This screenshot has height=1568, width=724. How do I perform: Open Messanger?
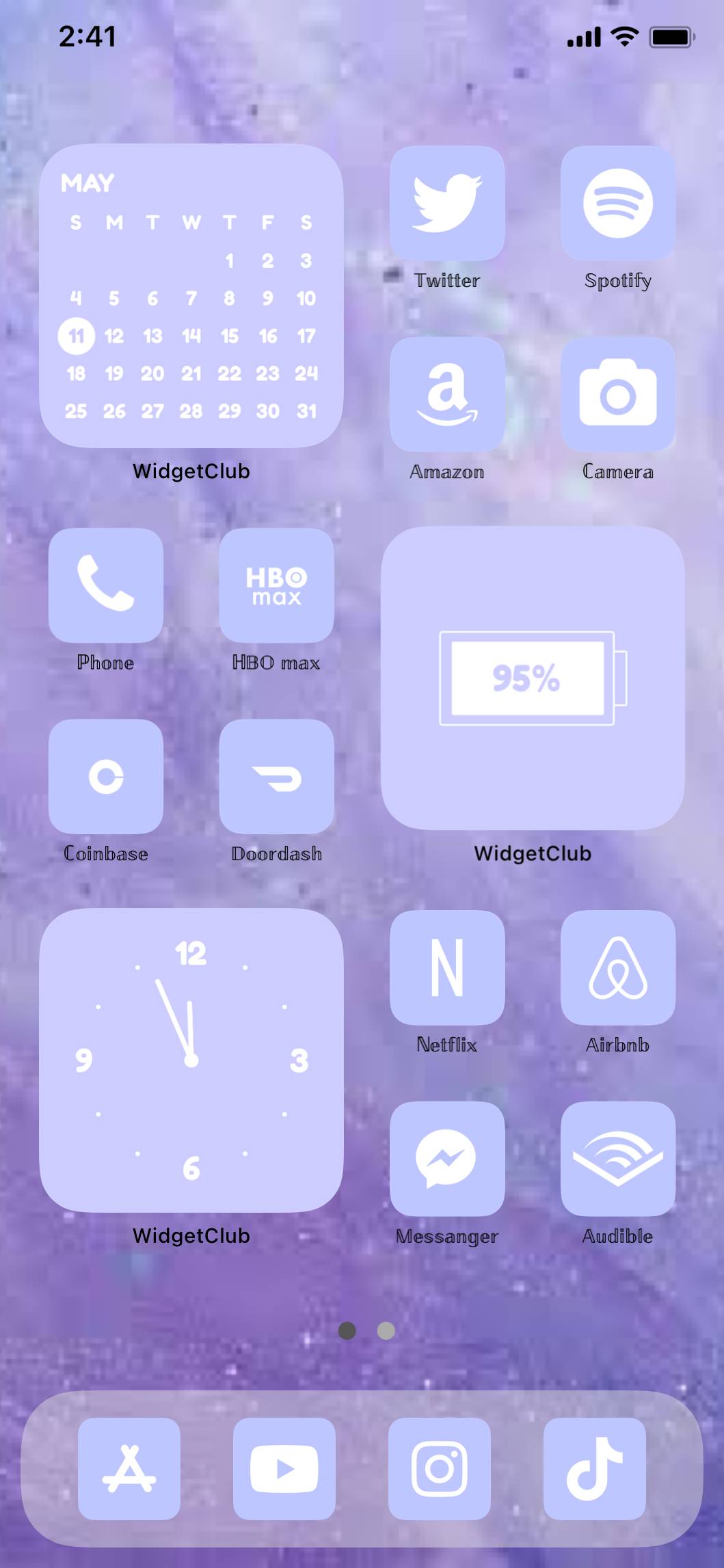coord(447,1159)
